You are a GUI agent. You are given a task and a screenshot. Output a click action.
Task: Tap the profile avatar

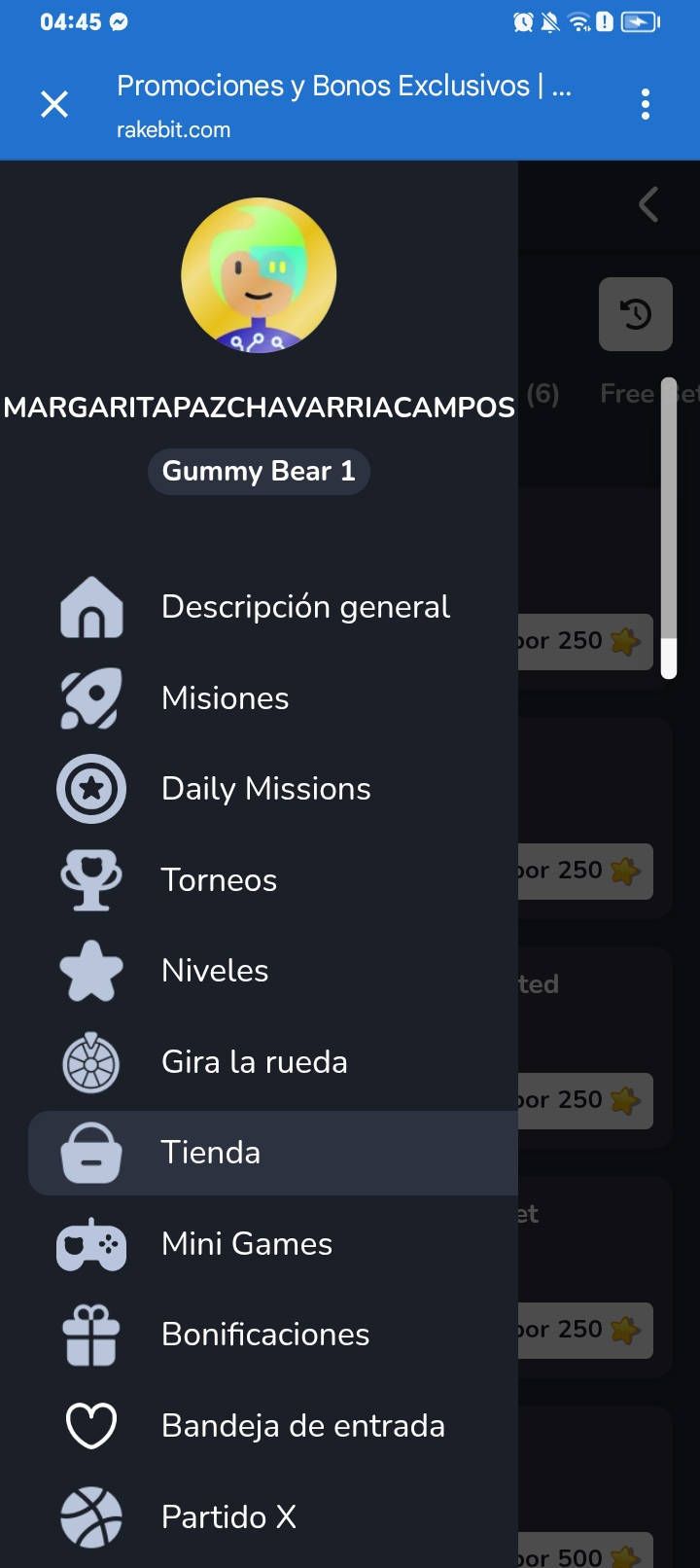click(x=259, y=275)
